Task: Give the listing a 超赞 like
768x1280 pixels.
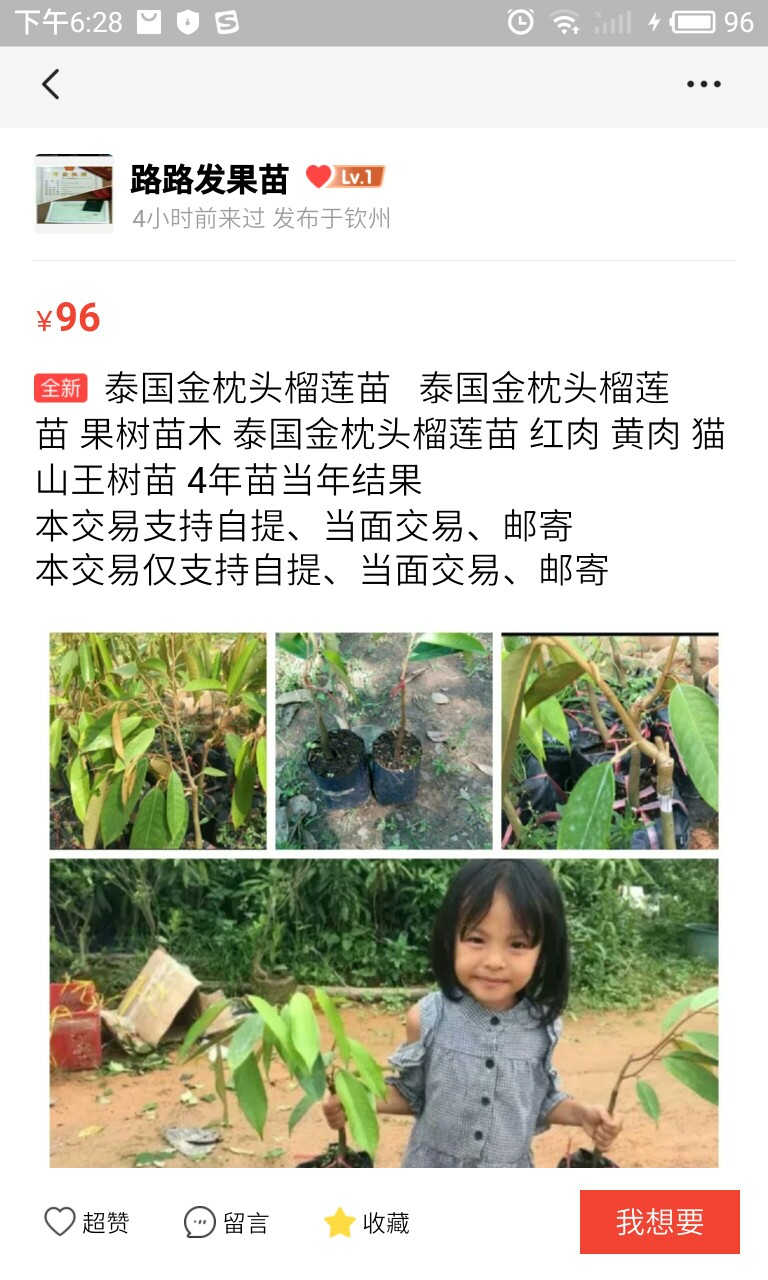Action: click(87, 1222)
